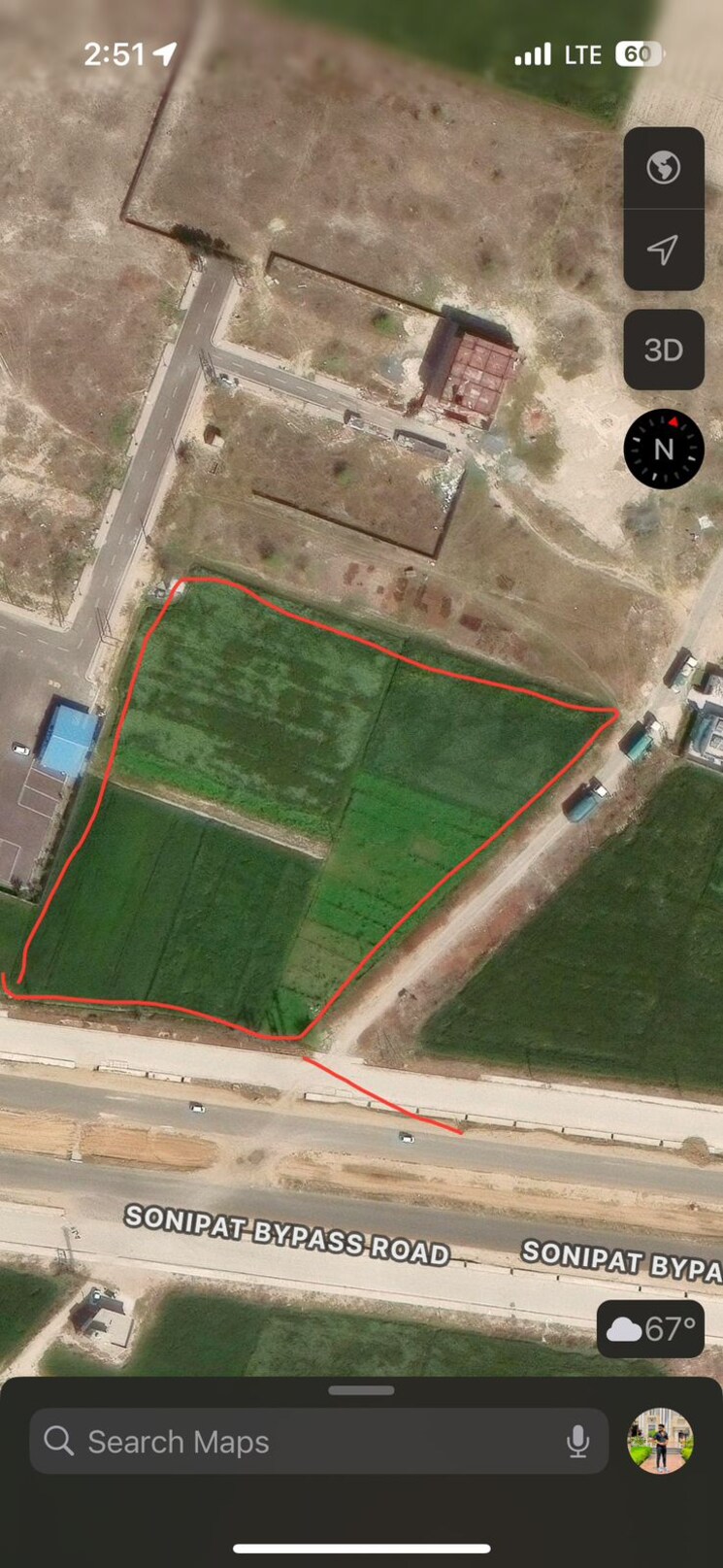This screenshot has height=1568, width=723.
Task: Pull up the home indicator bar
Action: tap(361, 1547)
